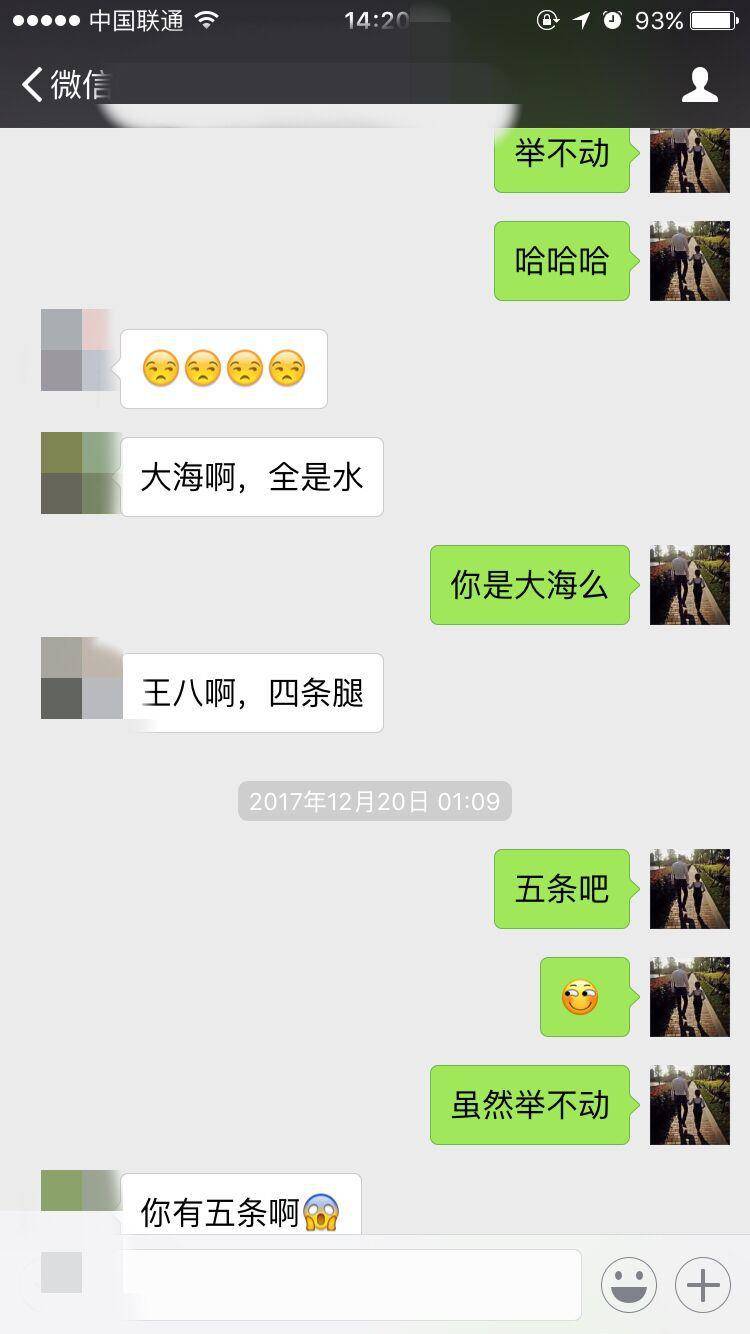Tap the bubble containing four frowning emojis
The height and width of the screenshot is (1334, 750).
[x=223, y=368]
